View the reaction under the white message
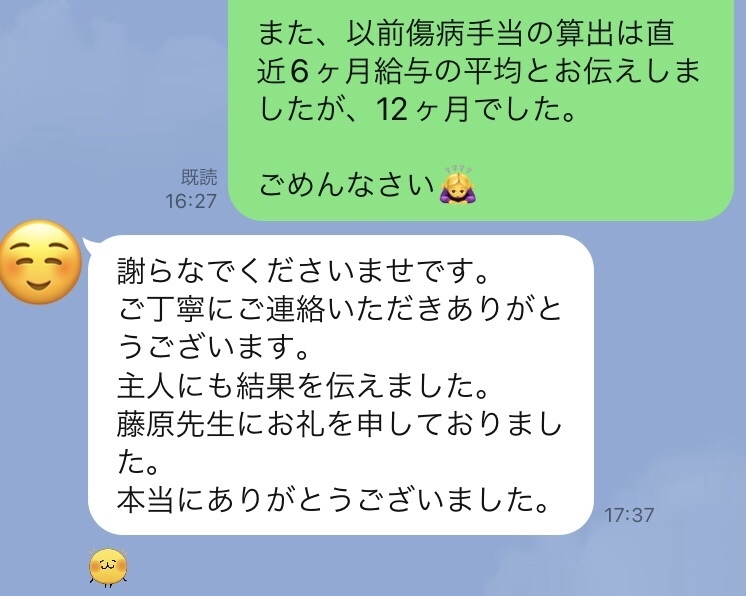The height and width of the screenshot is (596, 746). coord(108,568)
